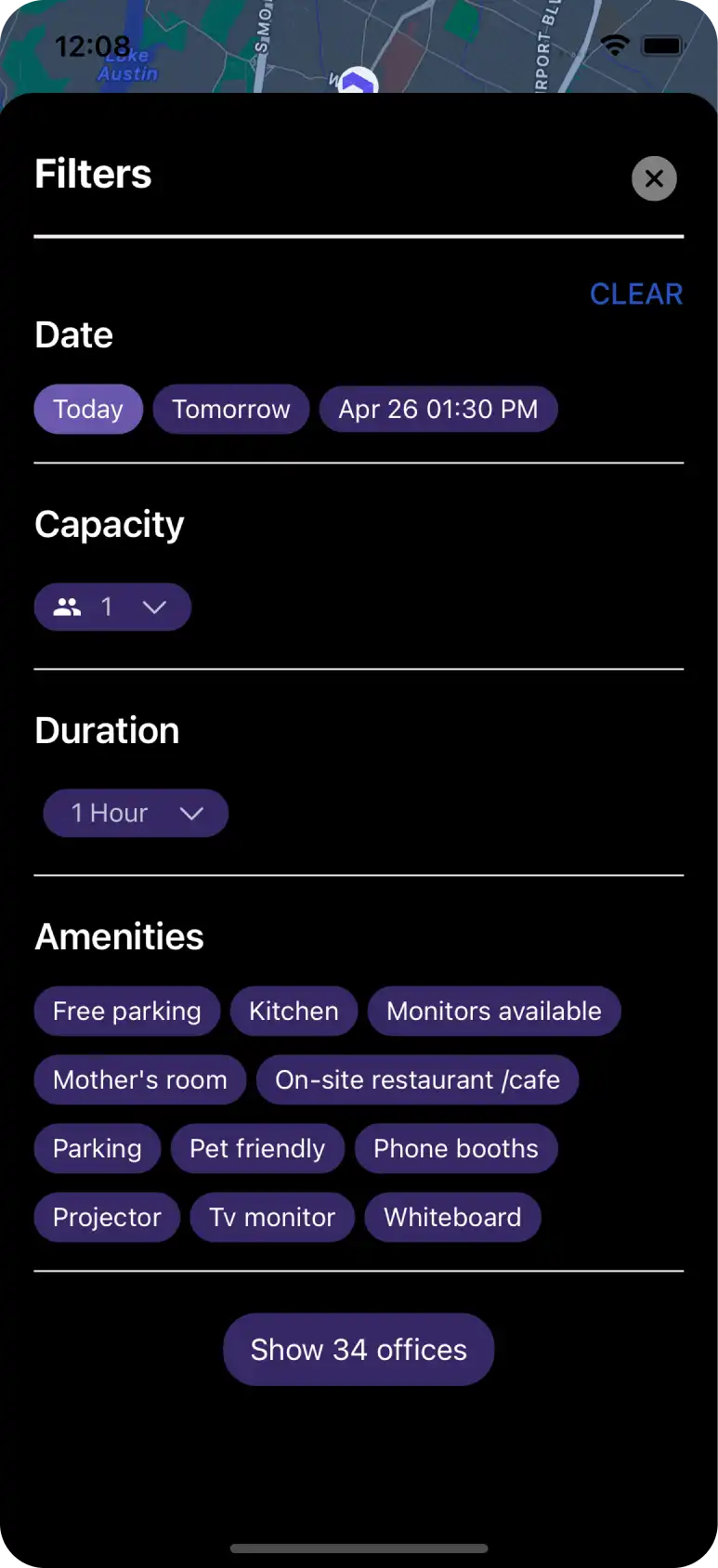Enable the Tv monitor filter
This screenshot has height=1568, width=718.
coord(272,1218)
